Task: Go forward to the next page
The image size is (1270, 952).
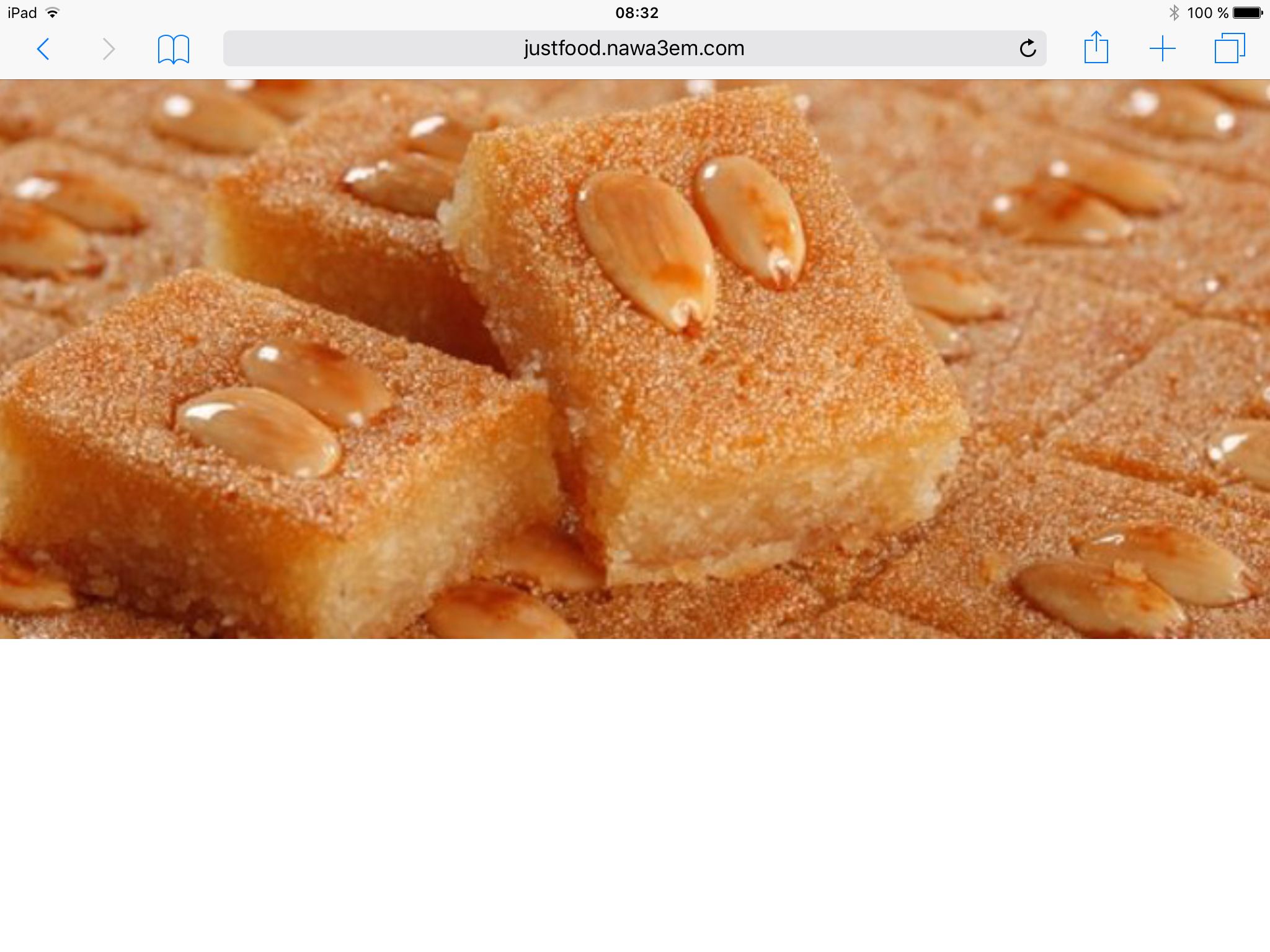Action: pyautogui.click(x=109, y=49)
